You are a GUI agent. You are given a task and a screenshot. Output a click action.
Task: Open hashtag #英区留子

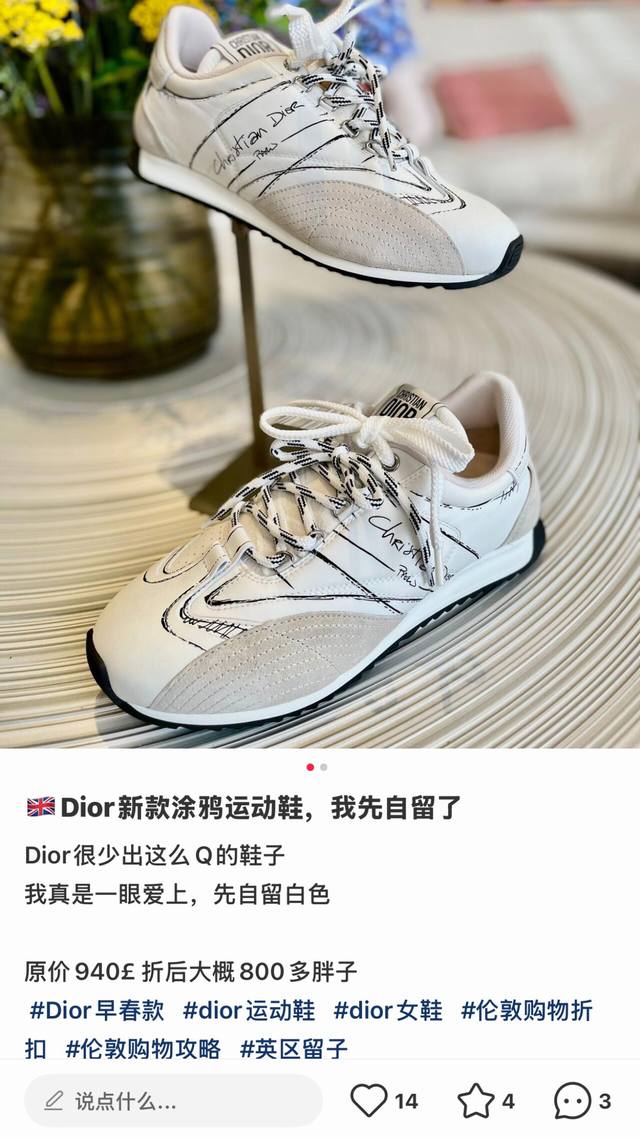(x=294, y=1049)
